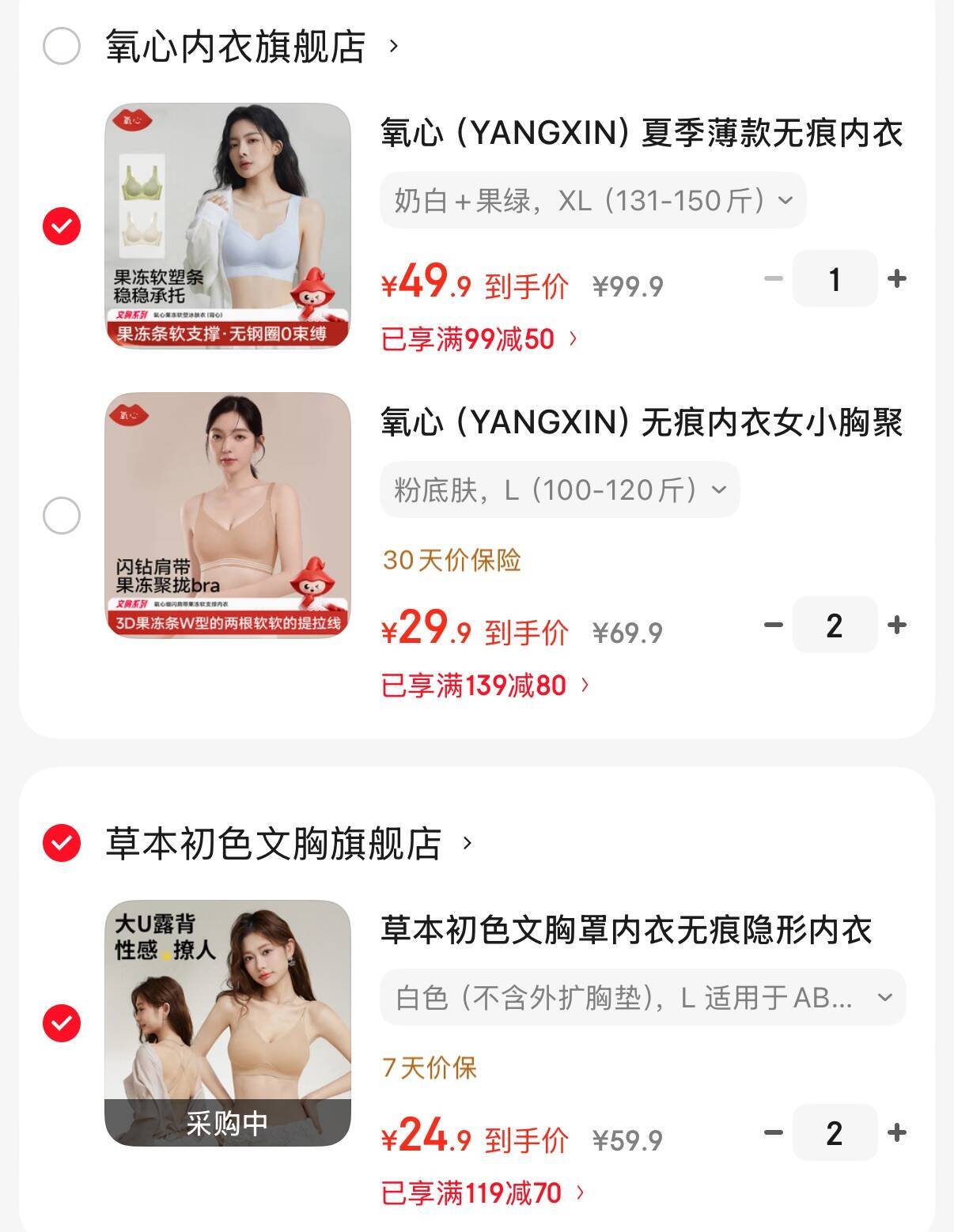The height and width of the screenshot is (1232, 954).
Task: Uncheck the 夏季薄款无痕内衣 item
Action: pos(62,226)
